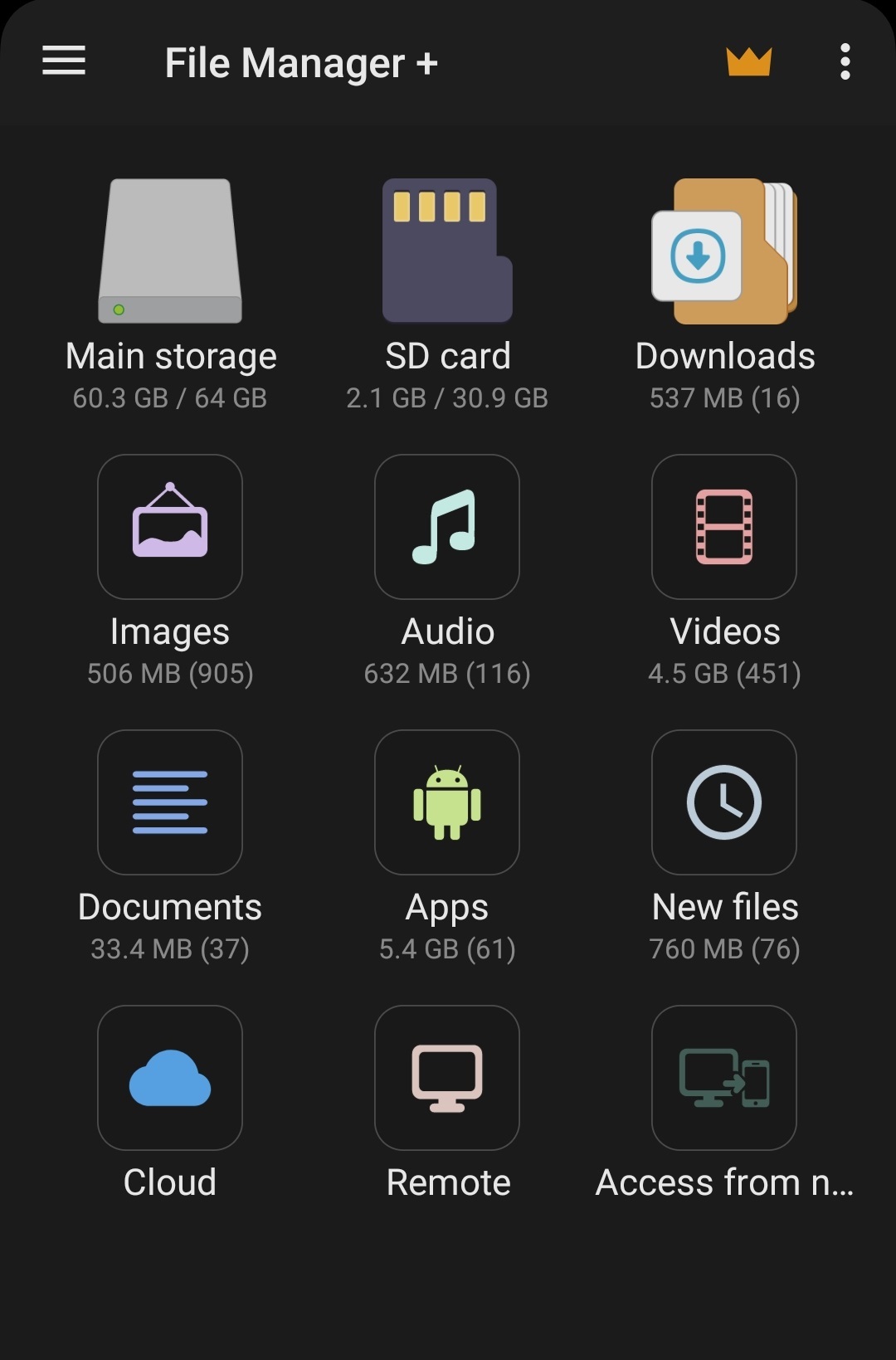This screenshot has width=896, height=1360.
Task: Select the SD card capacity label
Action: pyautogui.click(x=446, y=397)
